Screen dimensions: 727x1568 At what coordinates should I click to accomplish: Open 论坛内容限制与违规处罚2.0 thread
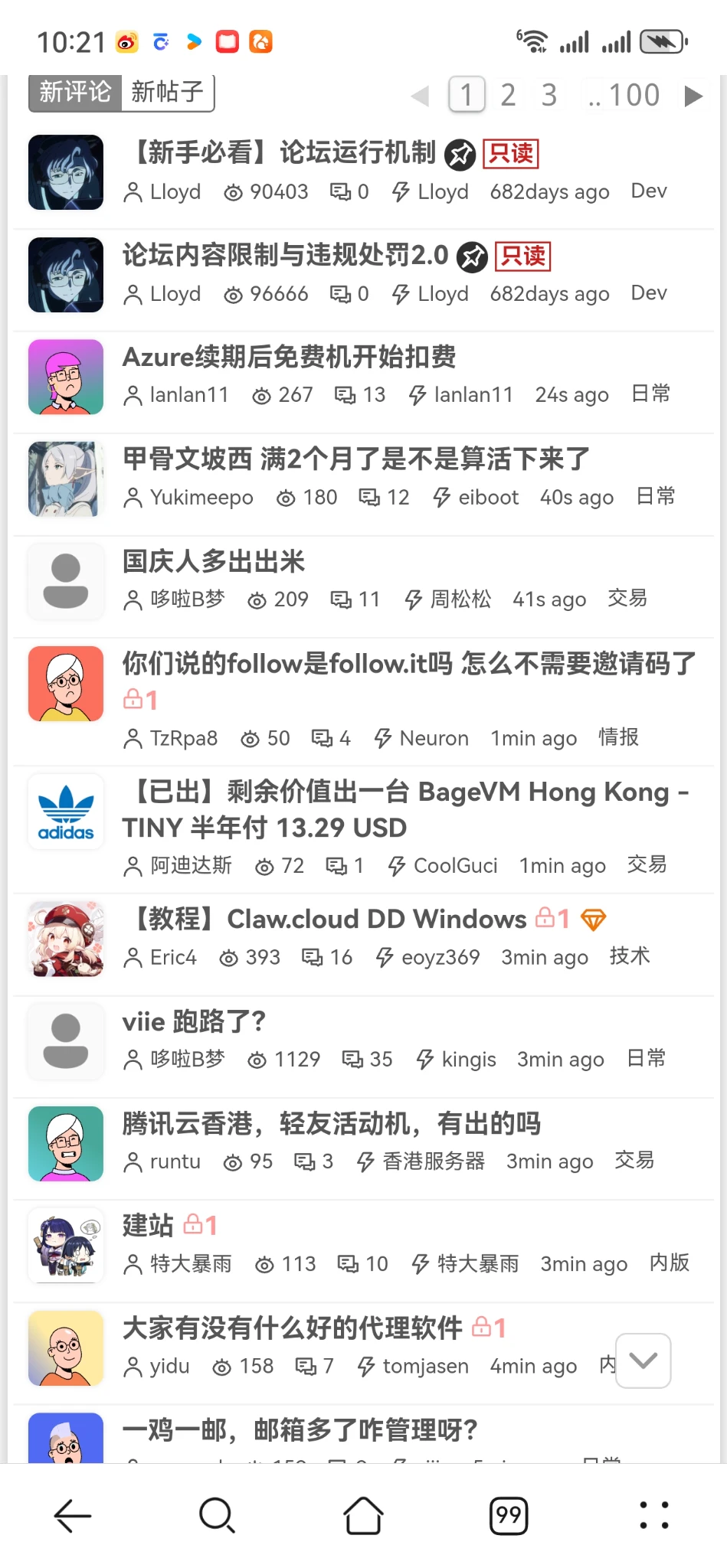pos(285,255)
